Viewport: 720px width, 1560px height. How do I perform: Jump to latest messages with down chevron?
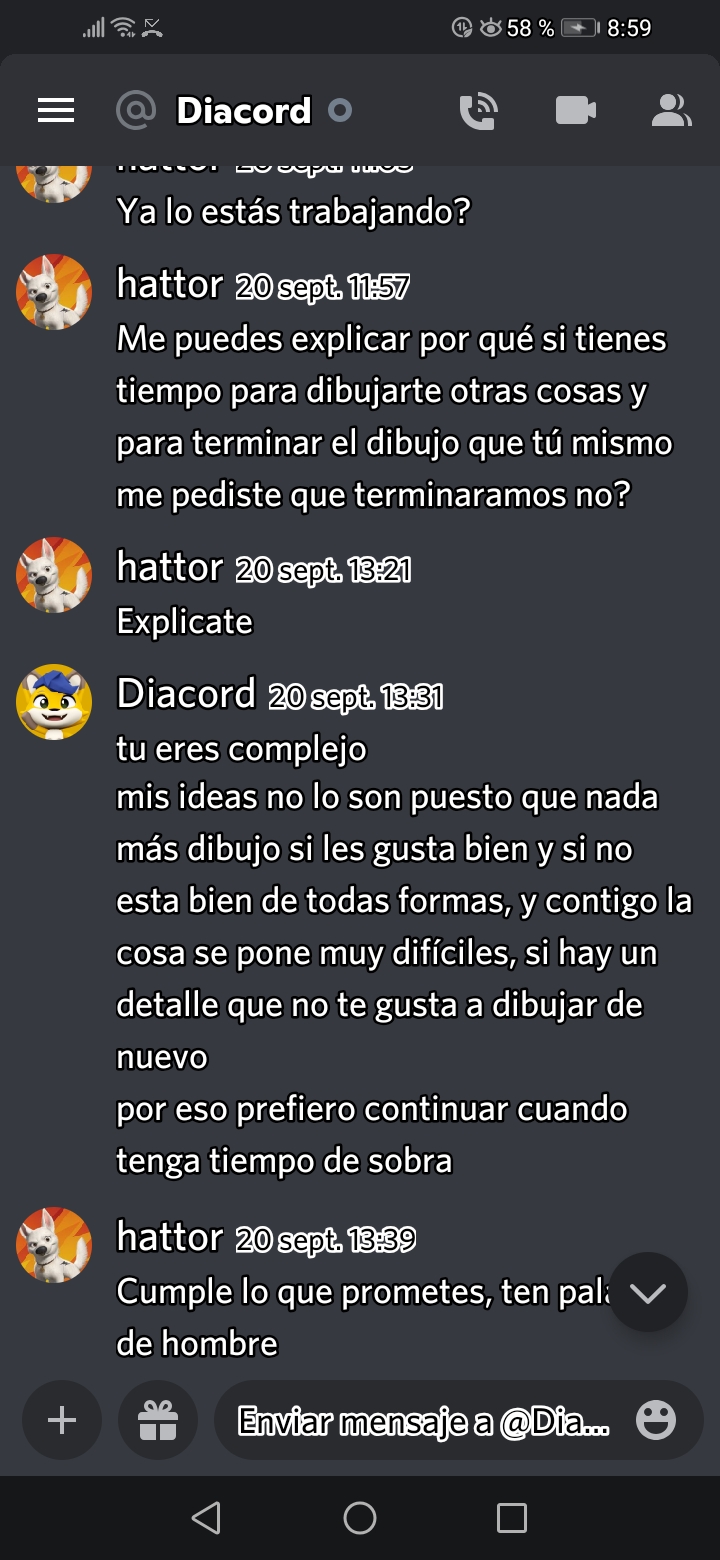point(648,1292)
